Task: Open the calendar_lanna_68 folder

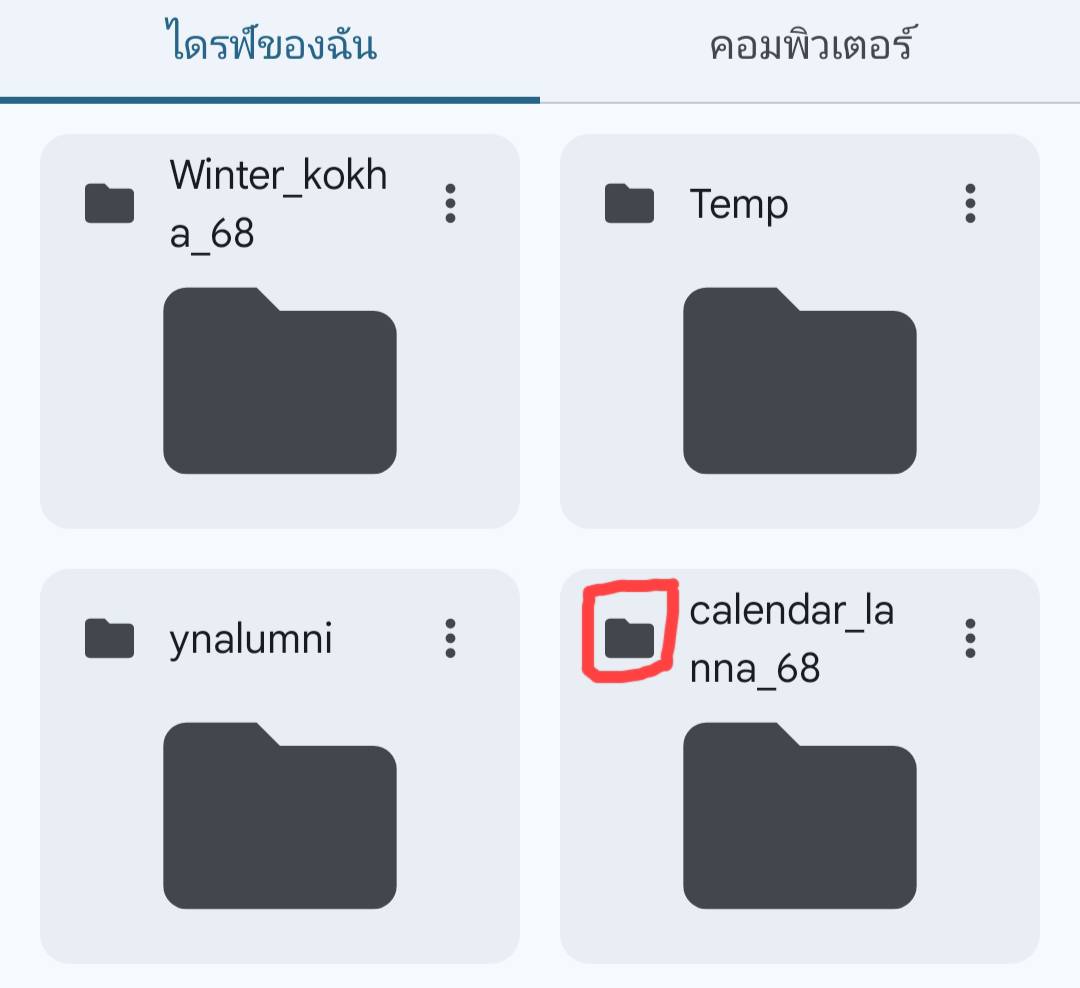Action: pyautogui.click(x=799, y=815)
